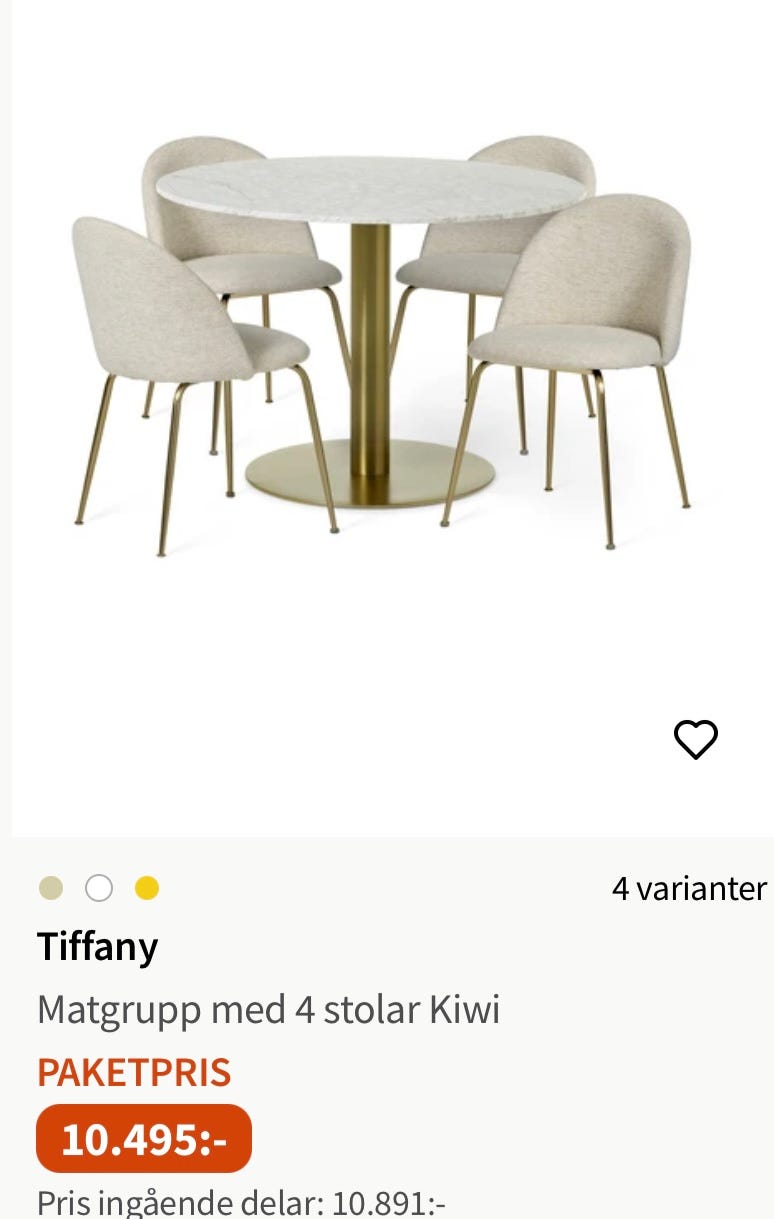Select the last variant color dot
Screen dimensions: 774x1219
pos(147,888)
